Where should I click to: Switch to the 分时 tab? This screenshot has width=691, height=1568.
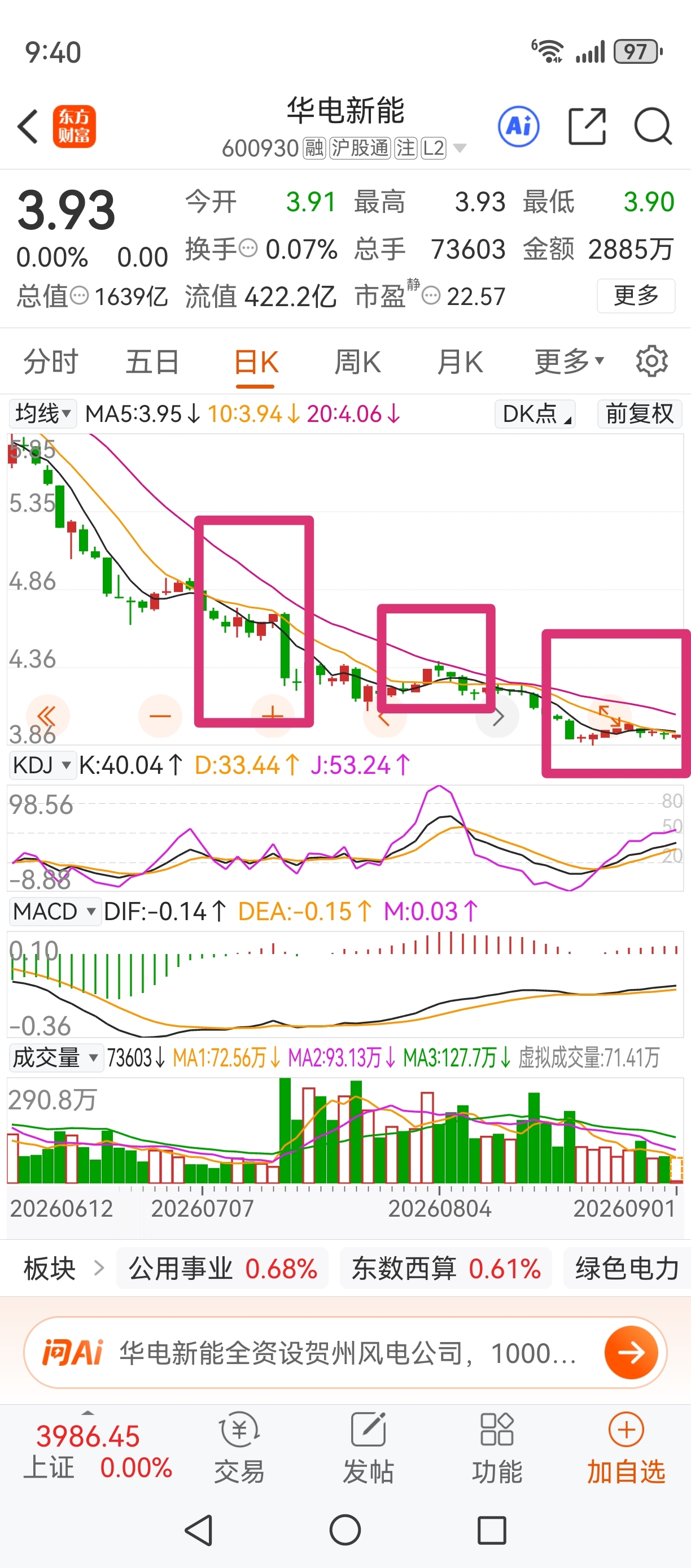click(51, 361)
